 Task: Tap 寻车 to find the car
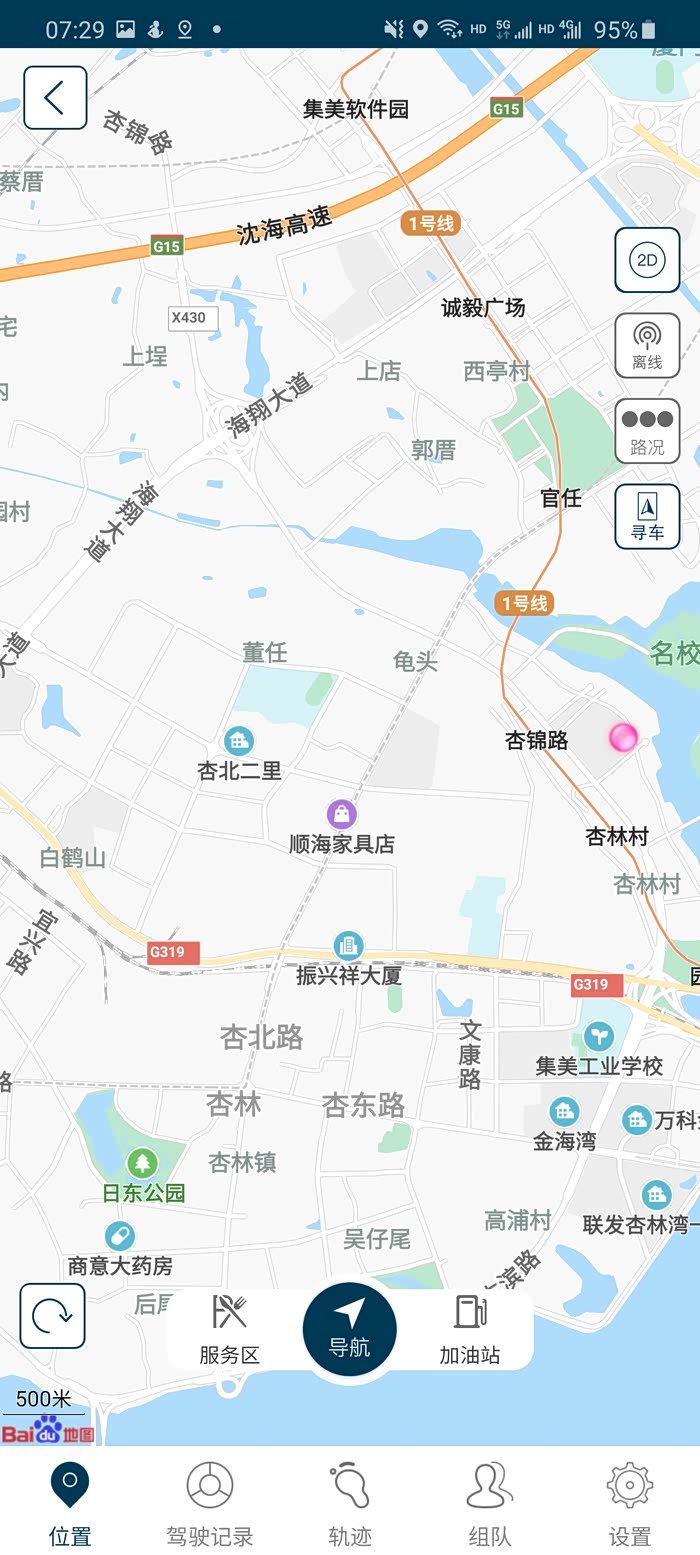click(x=647, y=517)
